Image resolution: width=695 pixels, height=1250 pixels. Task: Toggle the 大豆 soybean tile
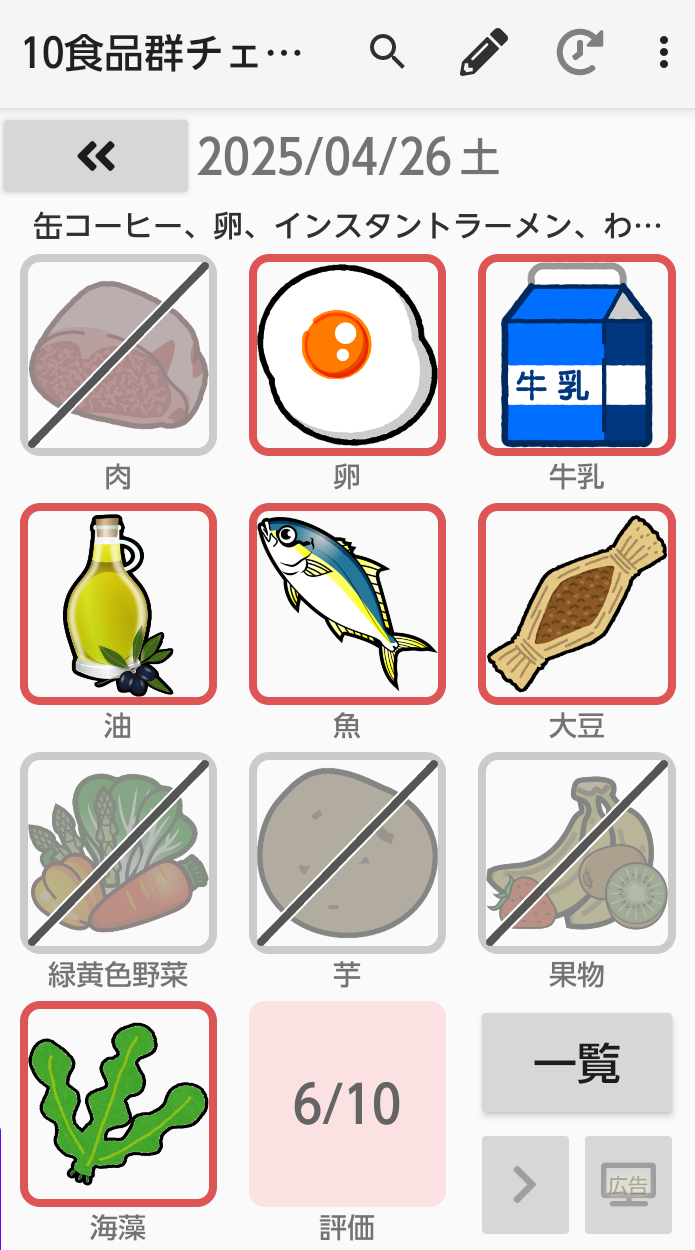(x=577, y=603)
